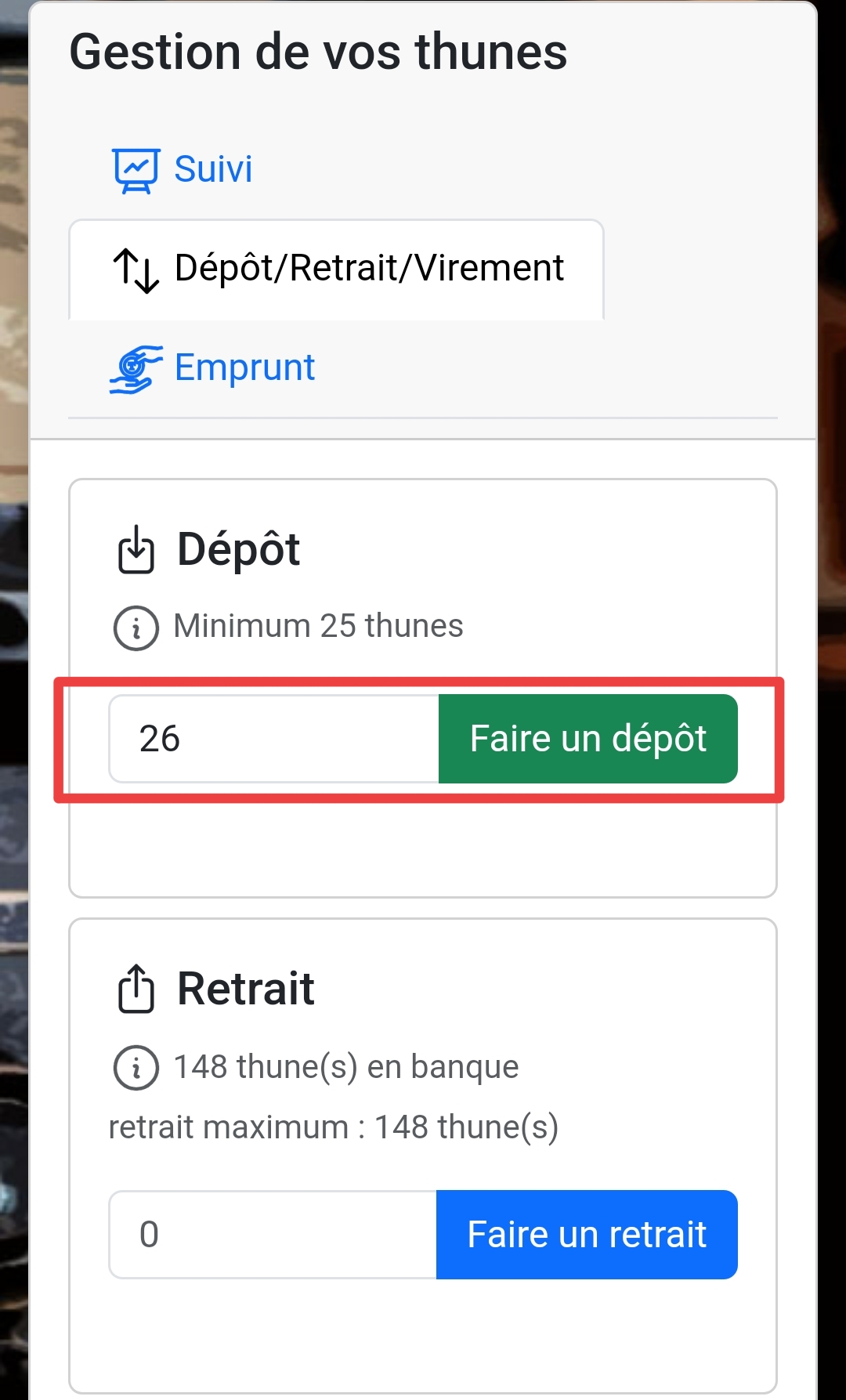Select the Dépôt/Retrait/Virement tab
846x1400 pixels.
tap(337, 269)
